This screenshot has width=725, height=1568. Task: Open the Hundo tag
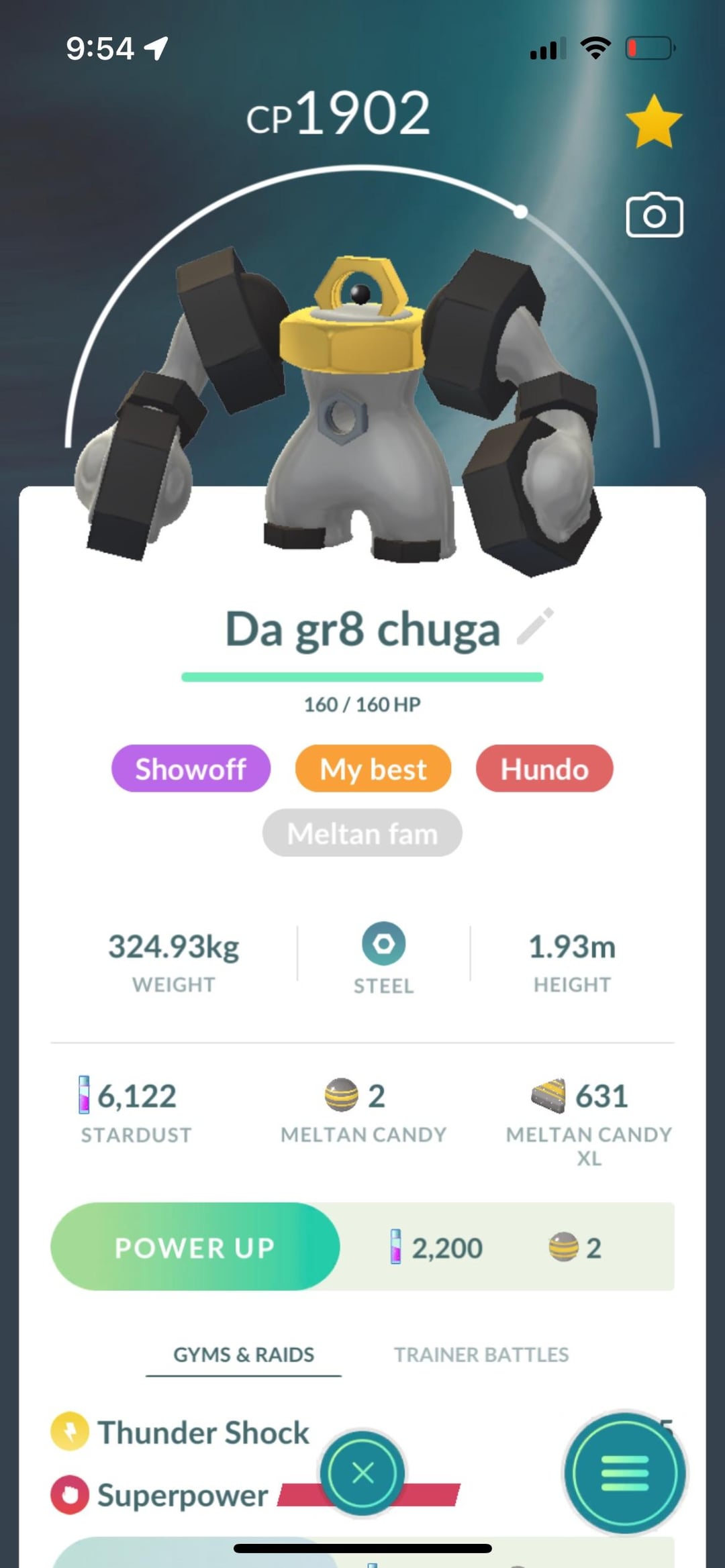coord(544,769)
